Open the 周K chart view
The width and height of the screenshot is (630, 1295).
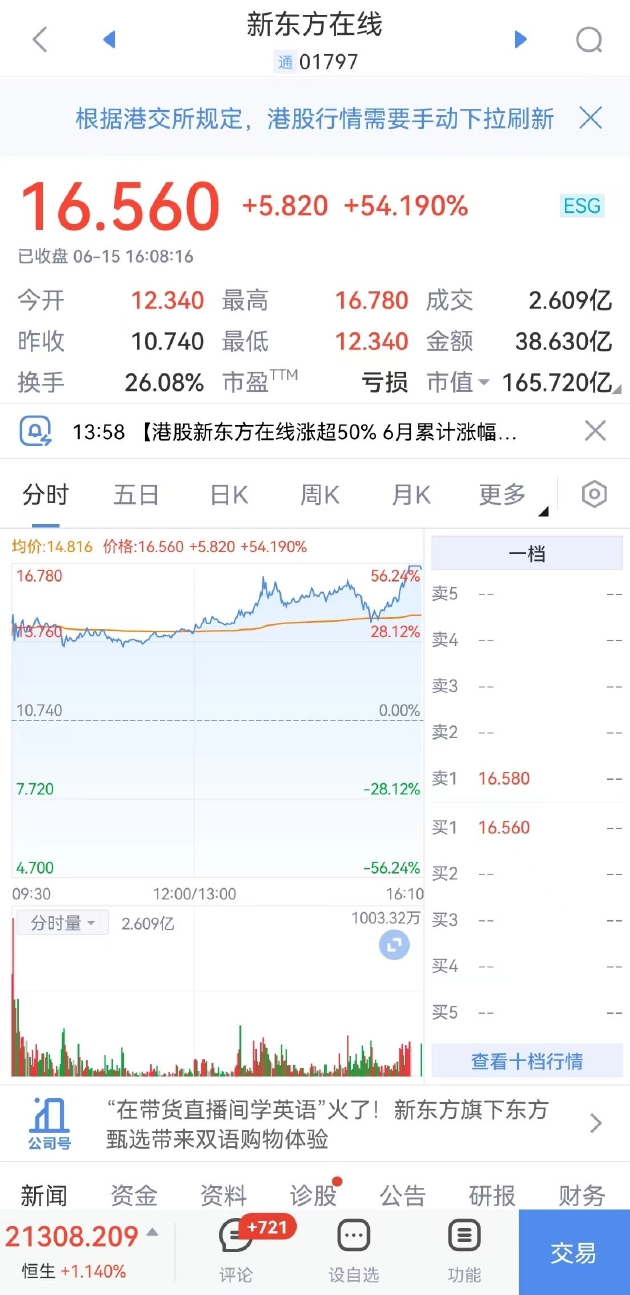pos(320,495)
